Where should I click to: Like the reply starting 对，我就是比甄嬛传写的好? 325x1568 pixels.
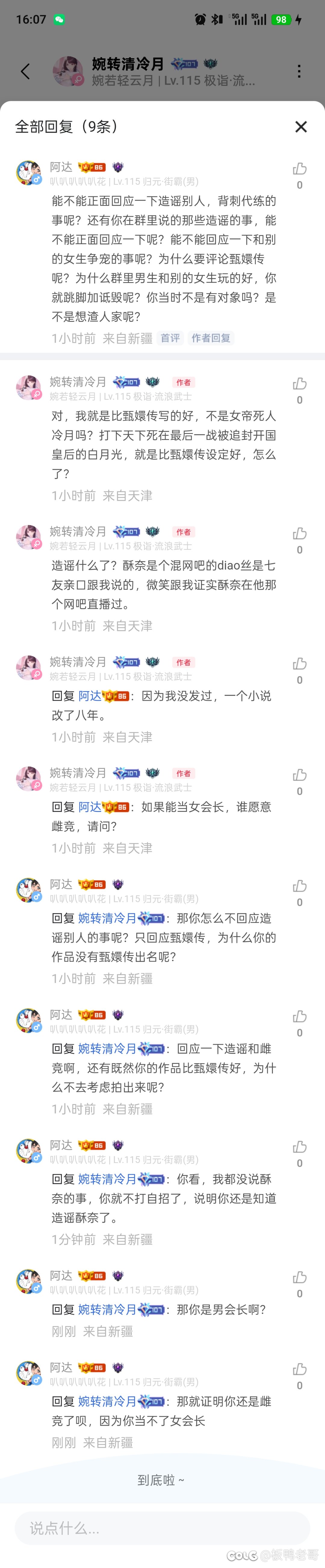point(299,383)
